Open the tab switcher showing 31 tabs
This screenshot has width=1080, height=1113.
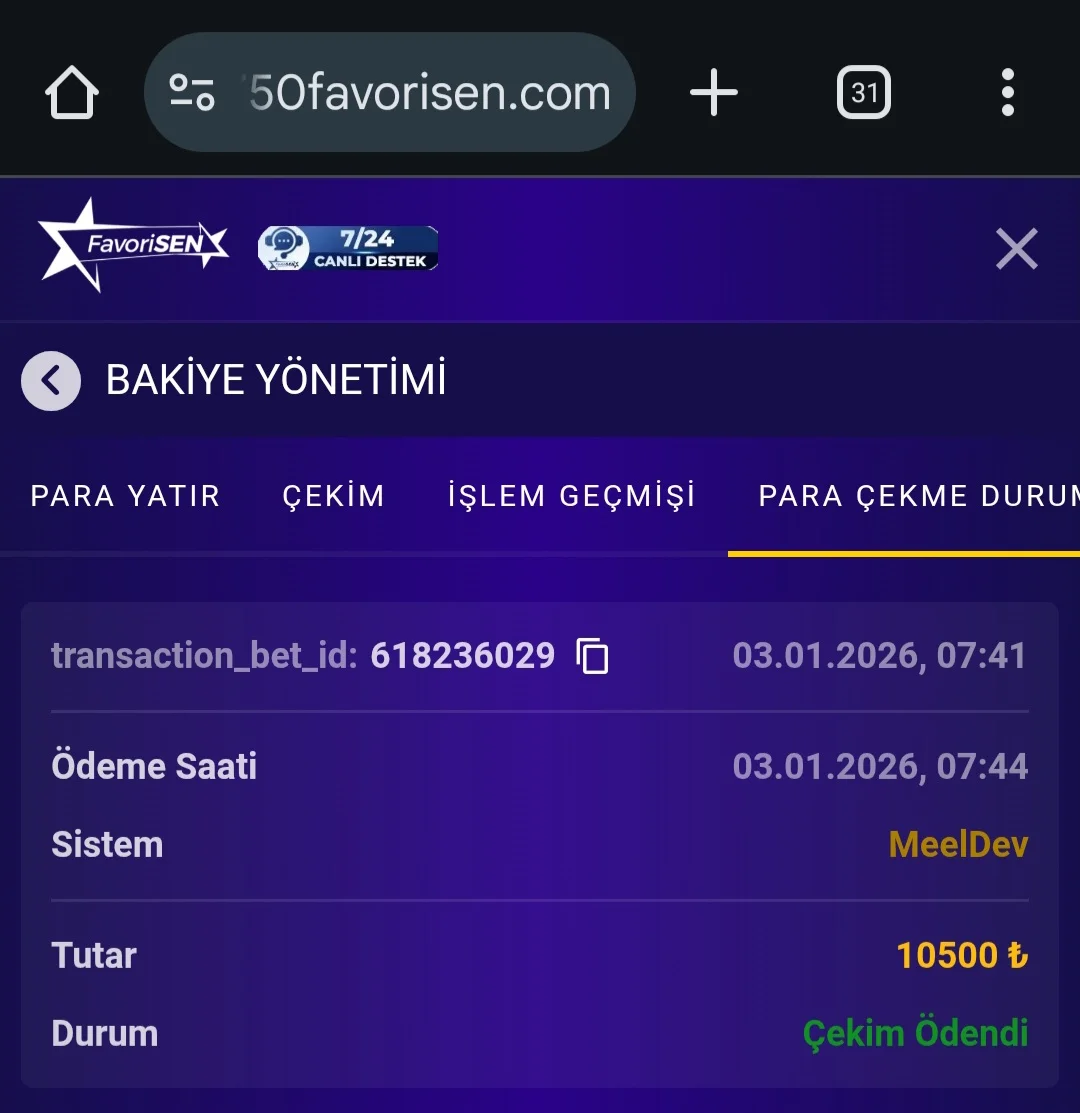coord(863,94)
